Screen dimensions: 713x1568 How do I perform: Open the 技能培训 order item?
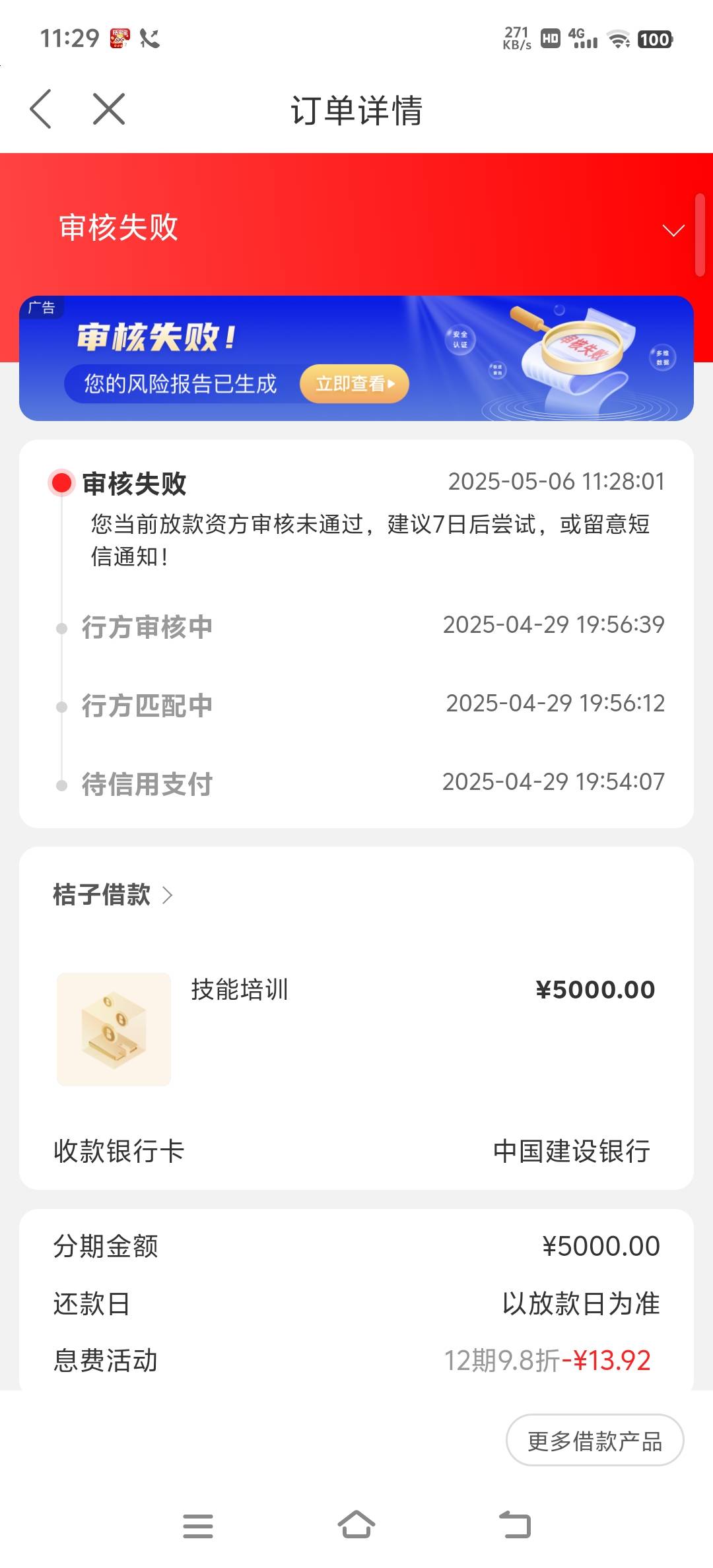356,1029
